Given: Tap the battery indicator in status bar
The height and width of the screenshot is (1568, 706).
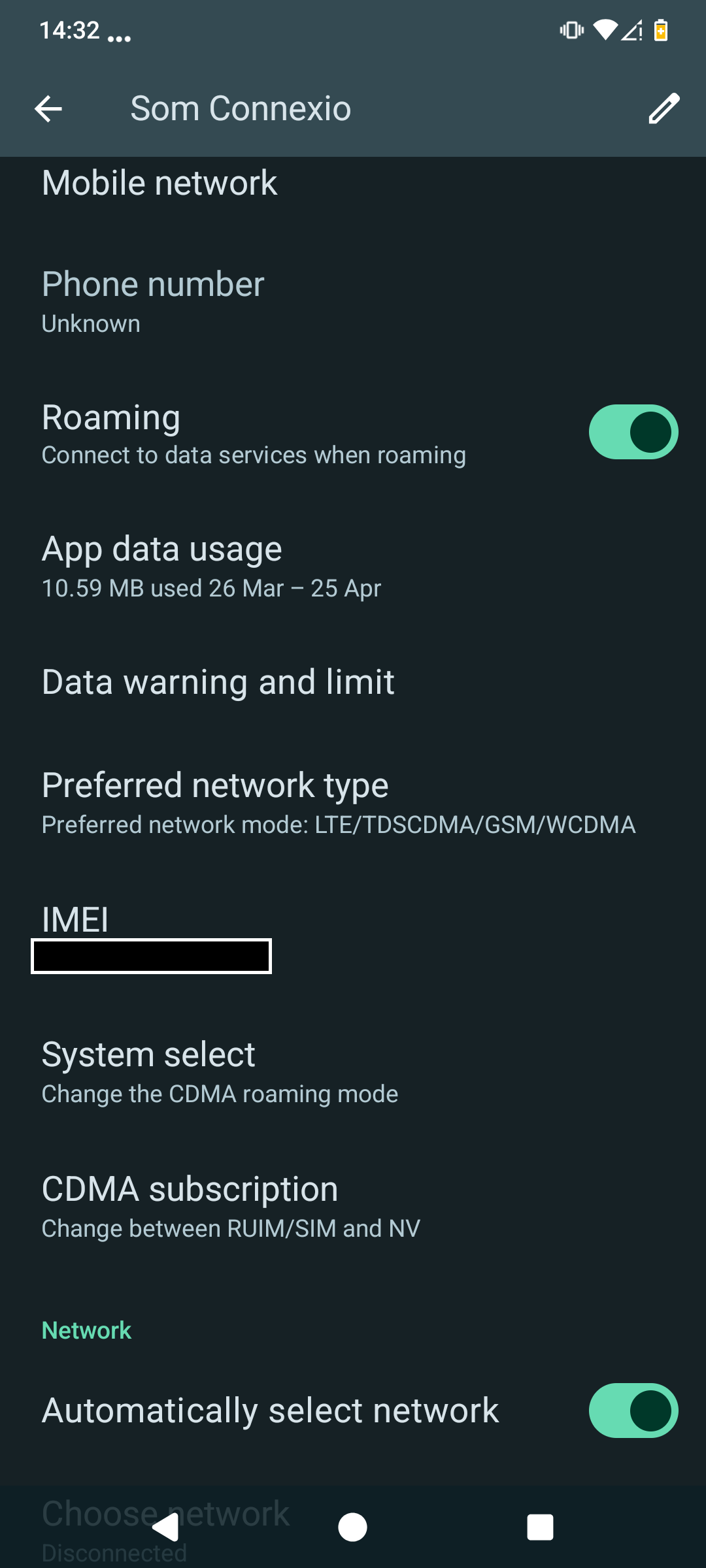Looking at the screenshot, I should 662,29.
